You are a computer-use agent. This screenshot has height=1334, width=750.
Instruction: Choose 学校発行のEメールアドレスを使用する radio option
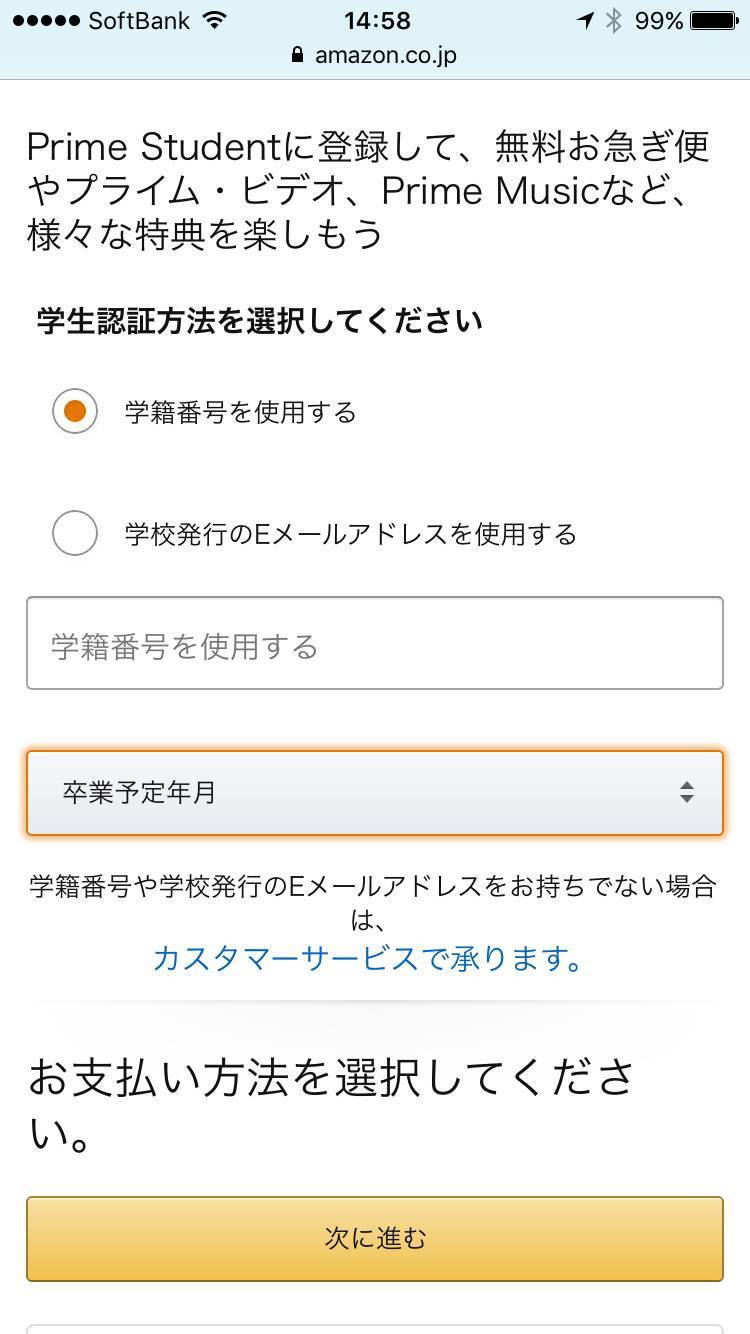75,533
